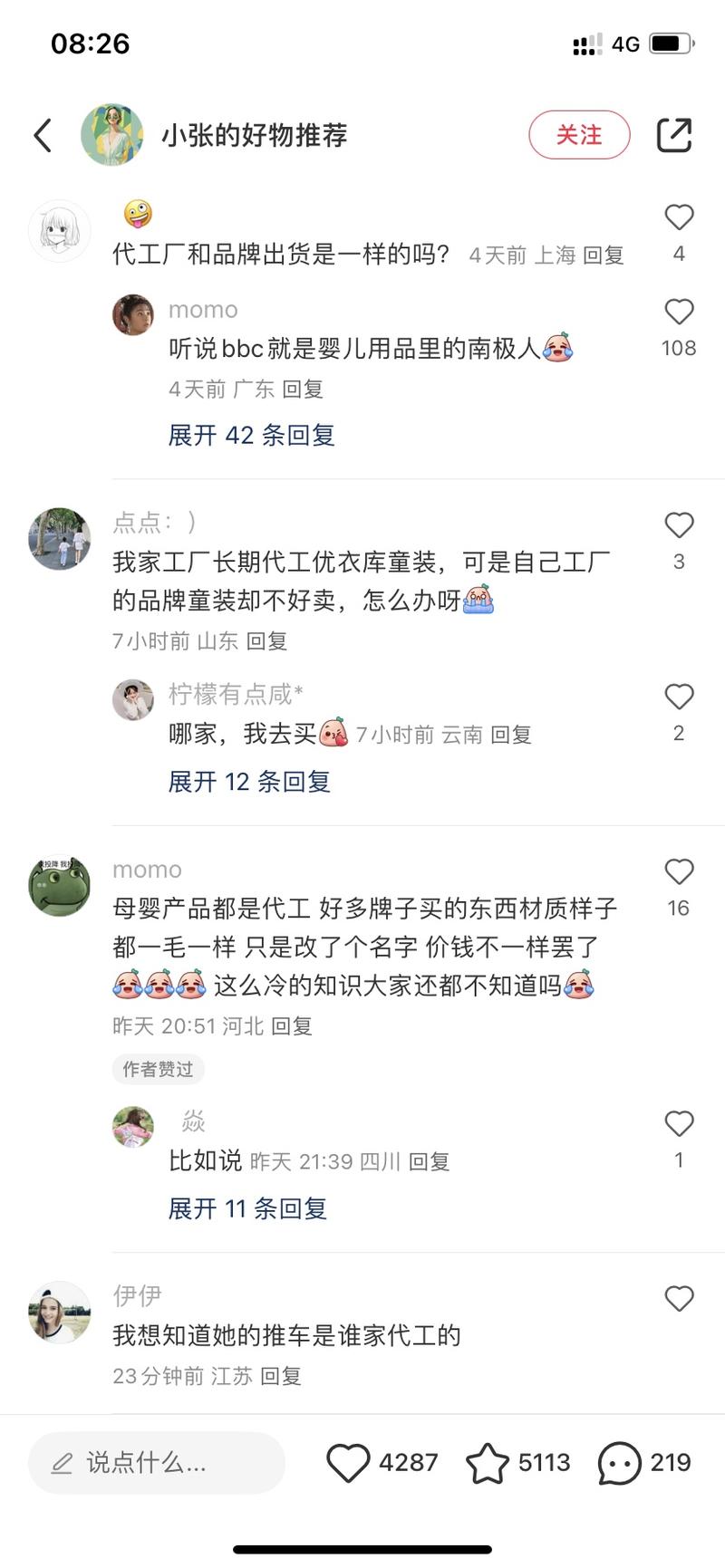Like 伊伊's comment about 推车

pos(679,1299)
